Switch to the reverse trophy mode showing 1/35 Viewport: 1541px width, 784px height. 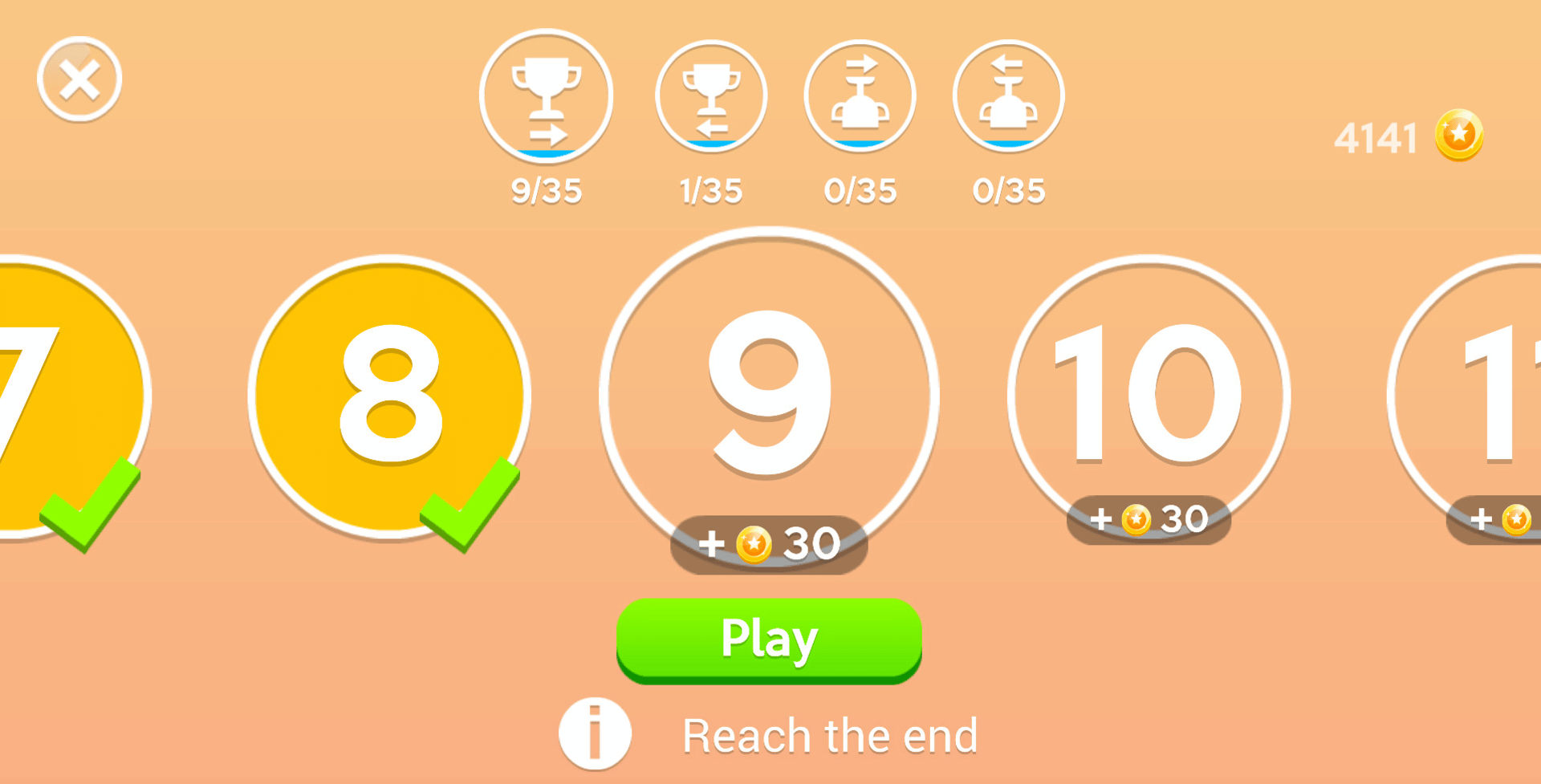tap(711, 96)
